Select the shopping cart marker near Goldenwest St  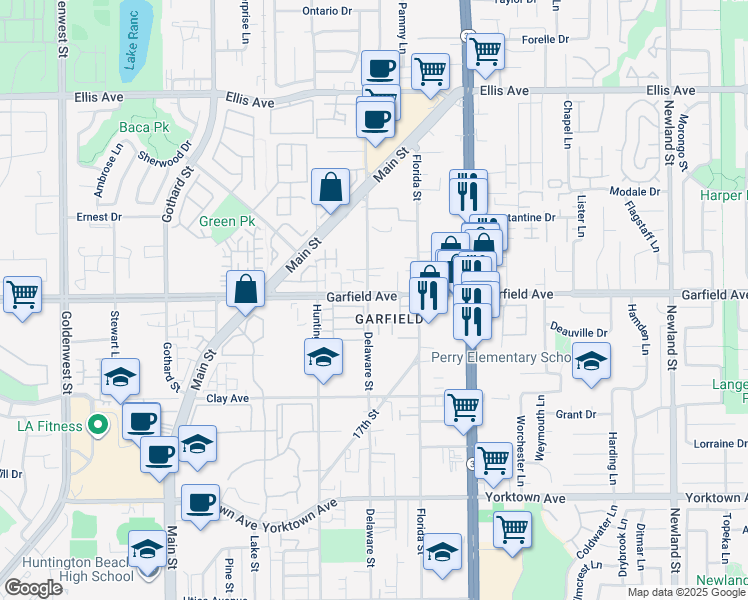tap(22, 295)
